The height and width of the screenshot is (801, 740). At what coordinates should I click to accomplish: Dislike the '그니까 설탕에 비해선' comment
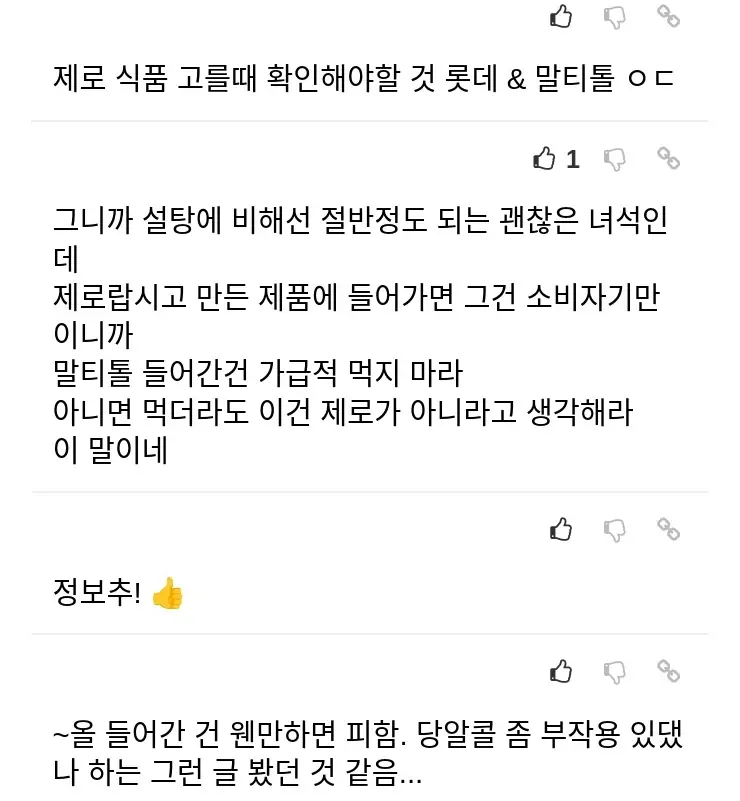(615, 158)
